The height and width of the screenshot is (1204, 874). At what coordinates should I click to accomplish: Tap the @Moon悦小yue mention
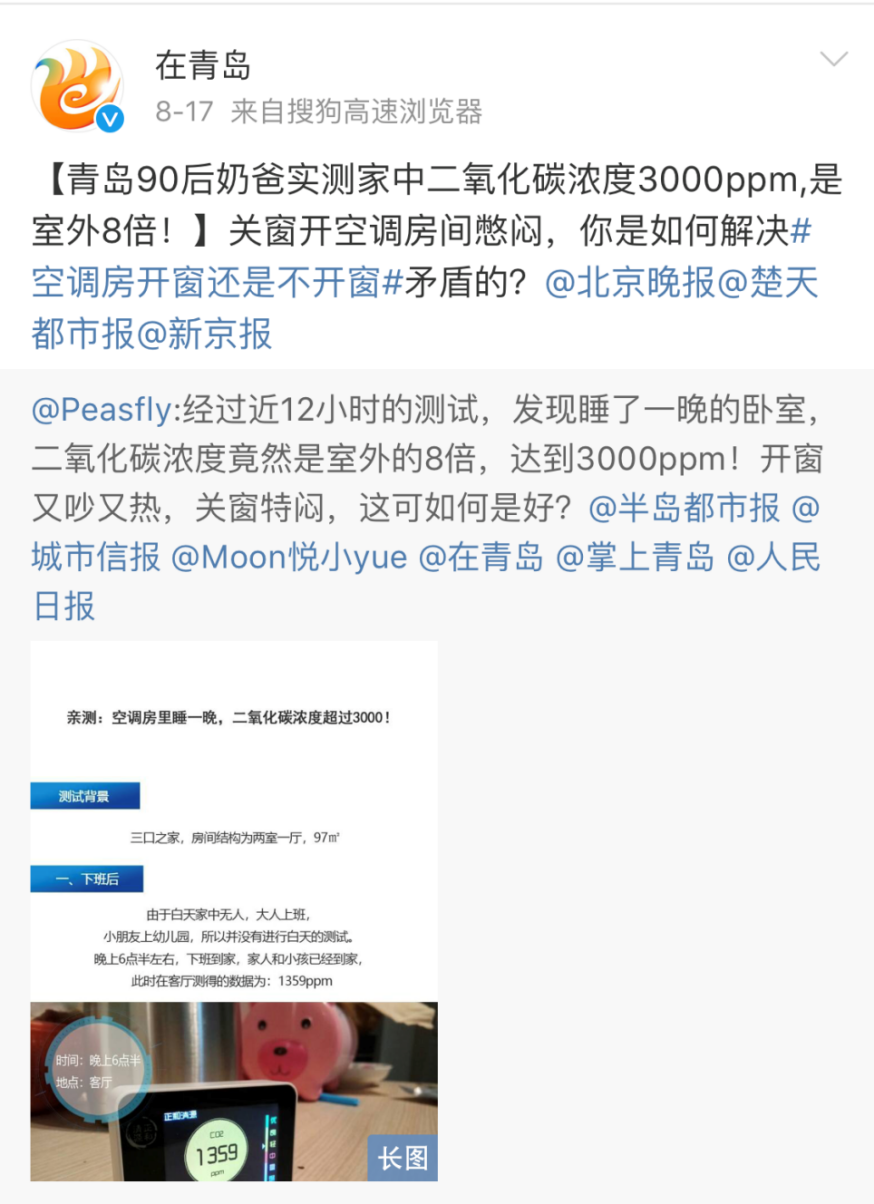289,557
